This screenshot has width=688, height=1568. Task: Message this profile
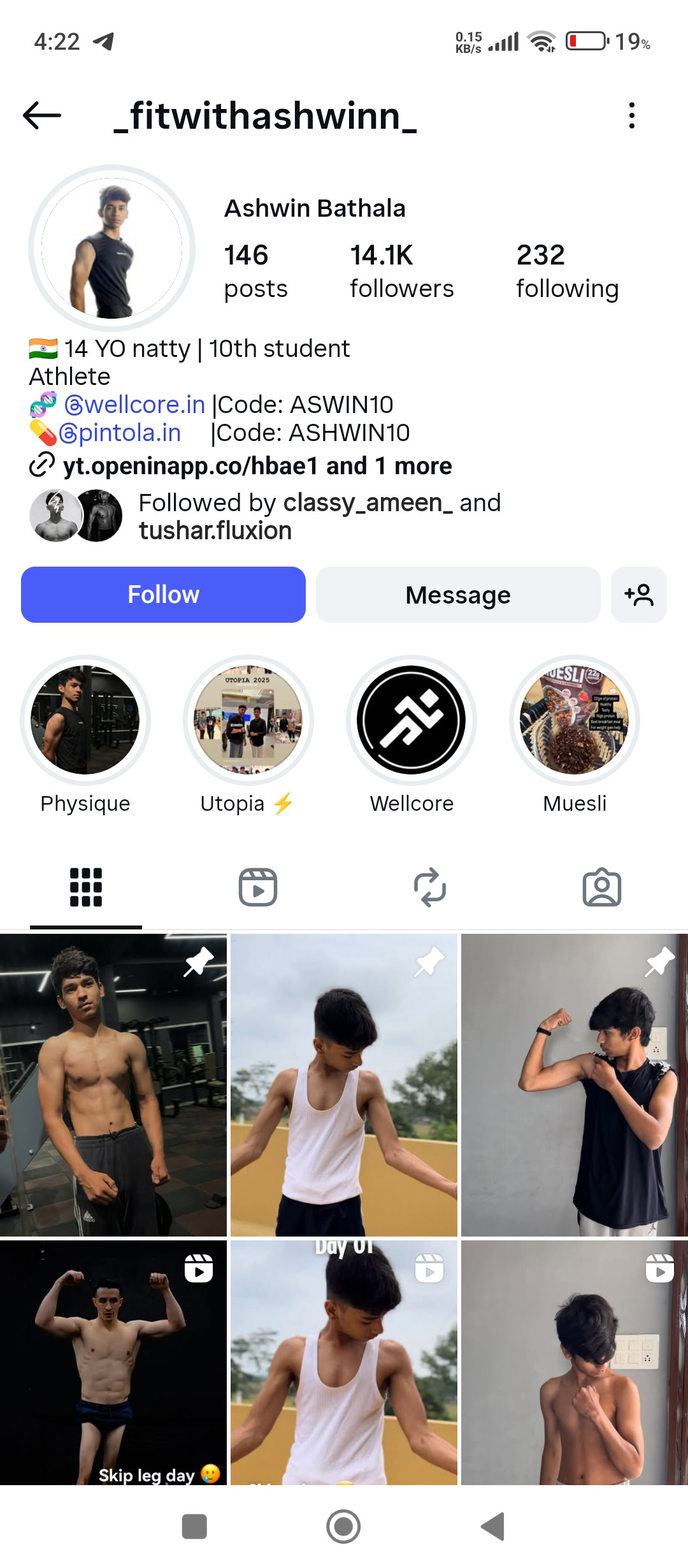click(x=458, y=595)
